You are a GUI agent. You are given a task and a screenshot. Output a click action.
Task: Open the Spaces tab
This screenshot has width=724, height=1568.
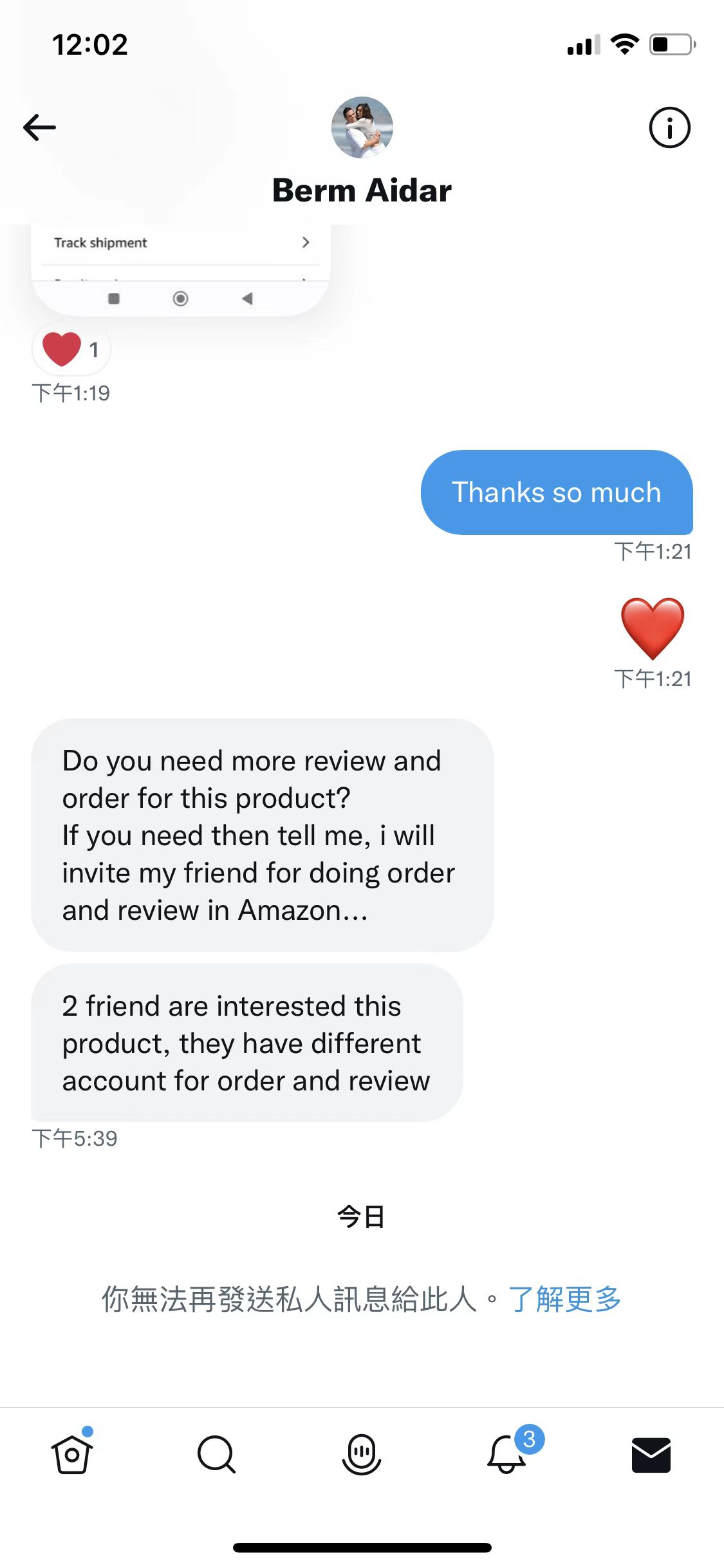tap(362, 1455)
